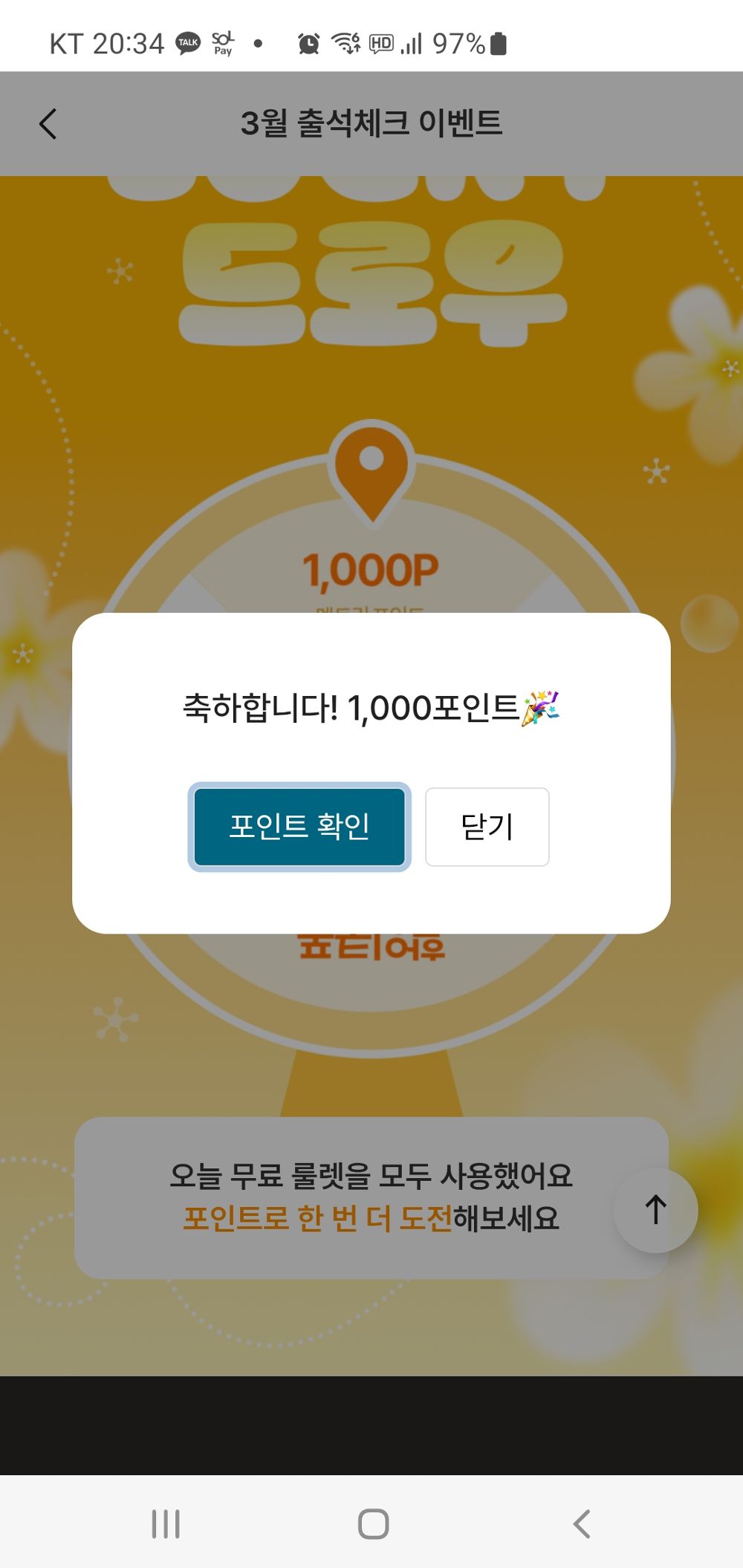Tap the 1,000P roulette wheel segment
743x1568 pixels.
[x=371, y=568]
